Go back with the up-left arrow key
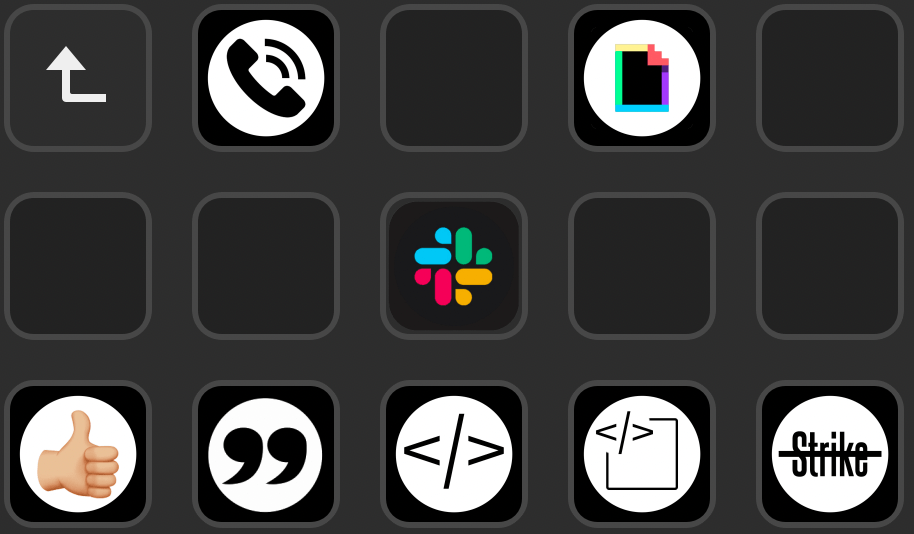Viewport: 914px width, 534px height. tap(77, 77)
